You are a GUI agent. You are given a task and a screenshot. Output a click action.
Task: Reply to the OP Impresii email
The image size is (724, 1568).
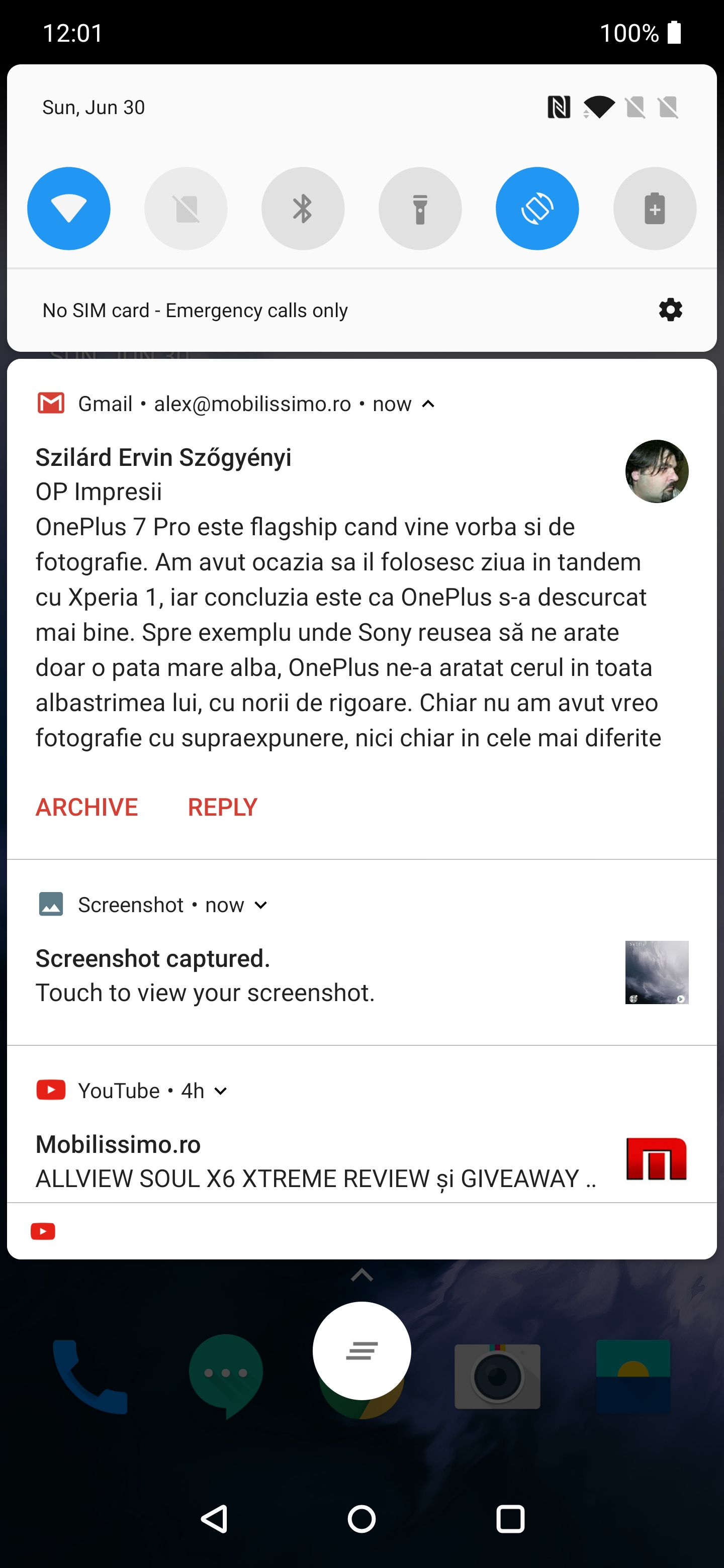(222, 807)
